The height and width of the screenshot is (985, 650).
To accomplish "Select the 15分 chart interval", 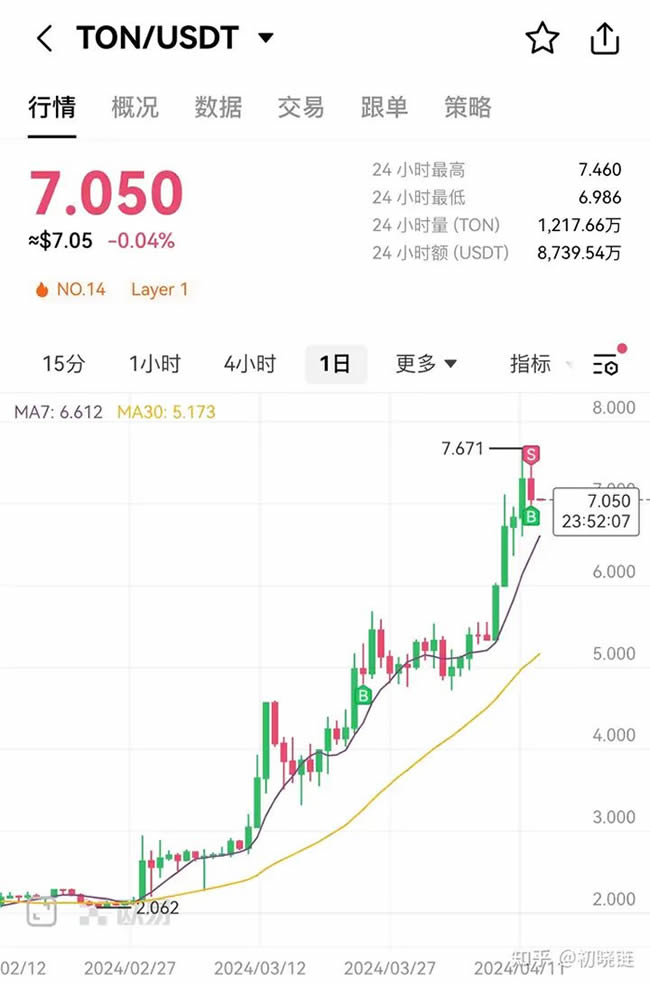I will (x=64, y=364).
